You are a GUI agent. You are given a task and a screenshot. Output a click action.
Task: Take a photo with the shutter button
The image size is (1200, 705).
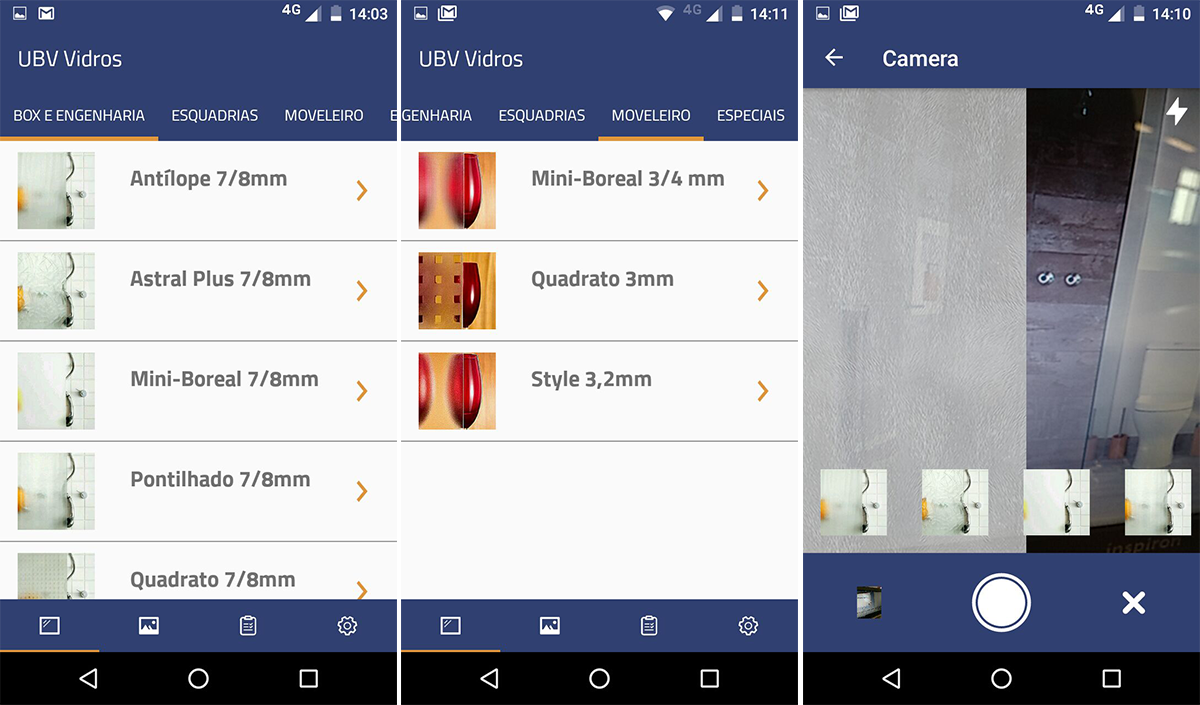click(1001, 602)
